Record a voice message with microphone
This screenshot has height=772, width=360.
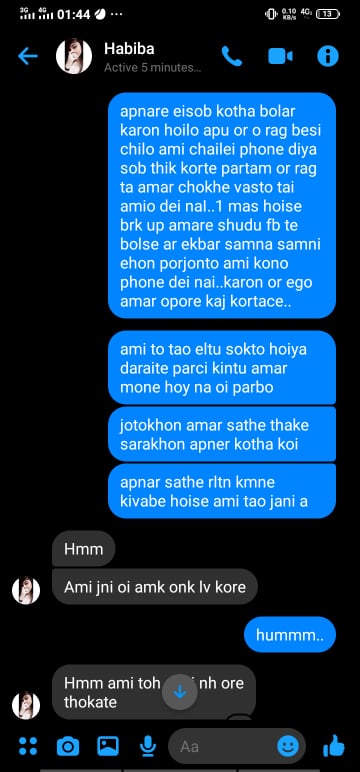click(146, 746)
